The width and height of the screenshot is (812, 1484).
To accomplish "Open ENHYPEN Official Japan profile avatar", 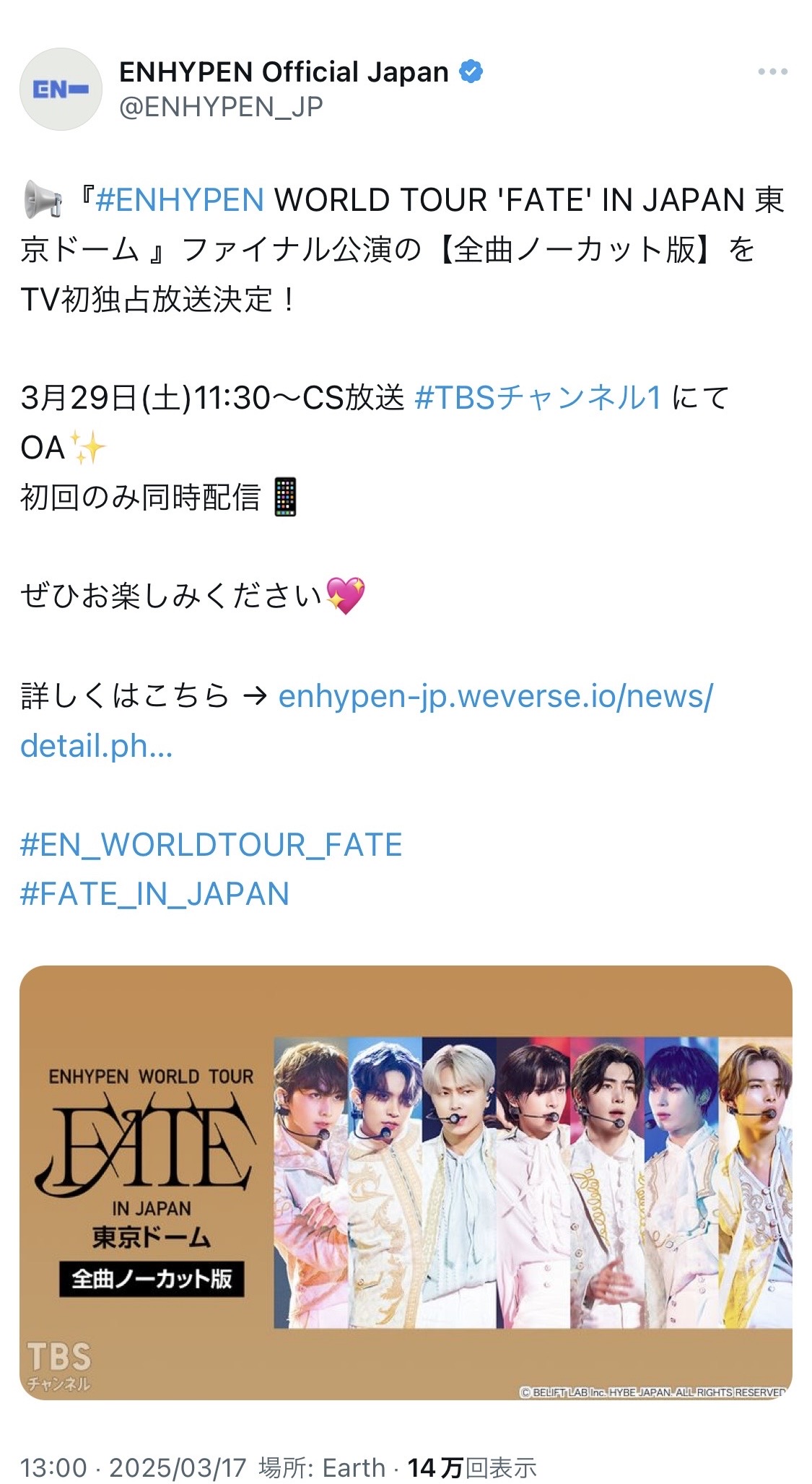I will [x=61, y=89].
